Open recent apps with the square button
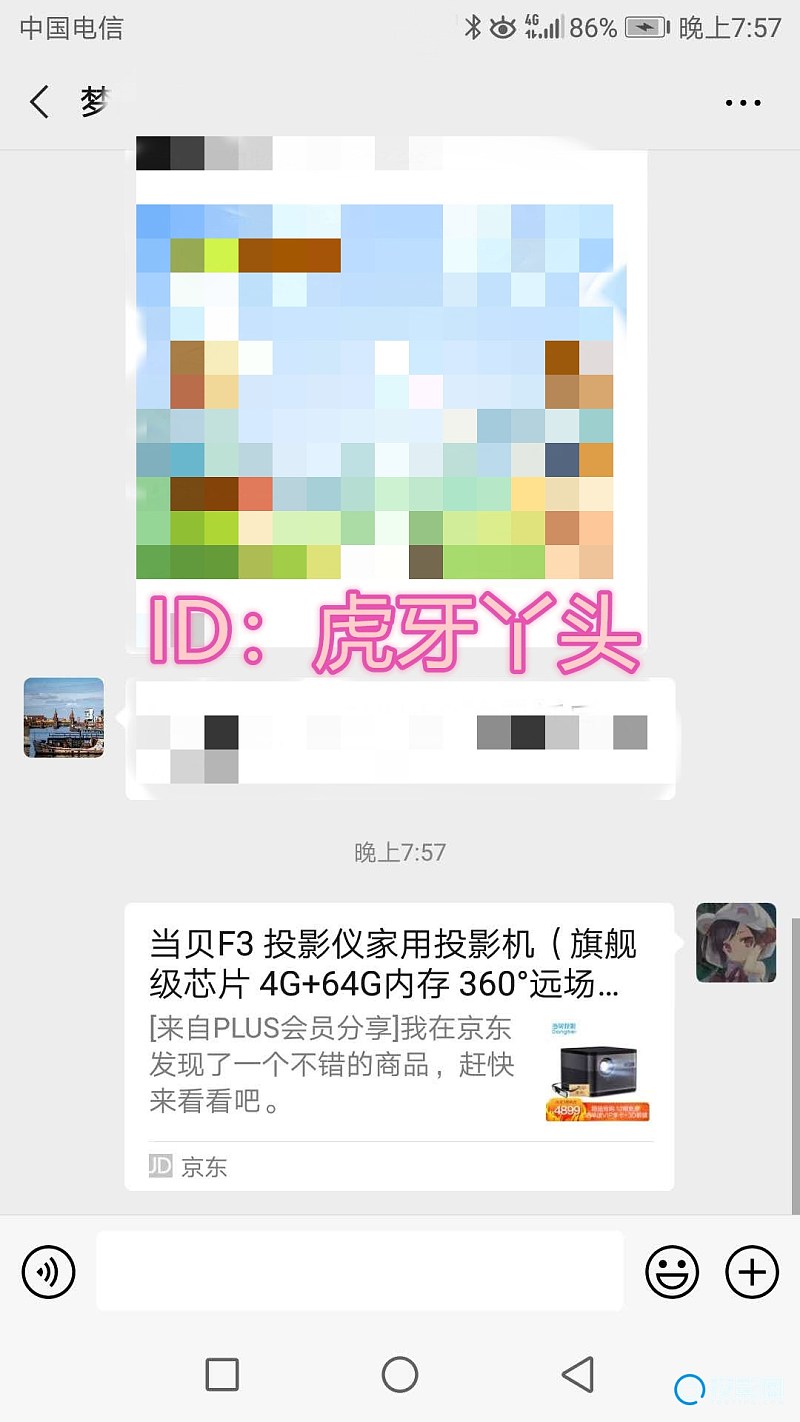 222,1374
